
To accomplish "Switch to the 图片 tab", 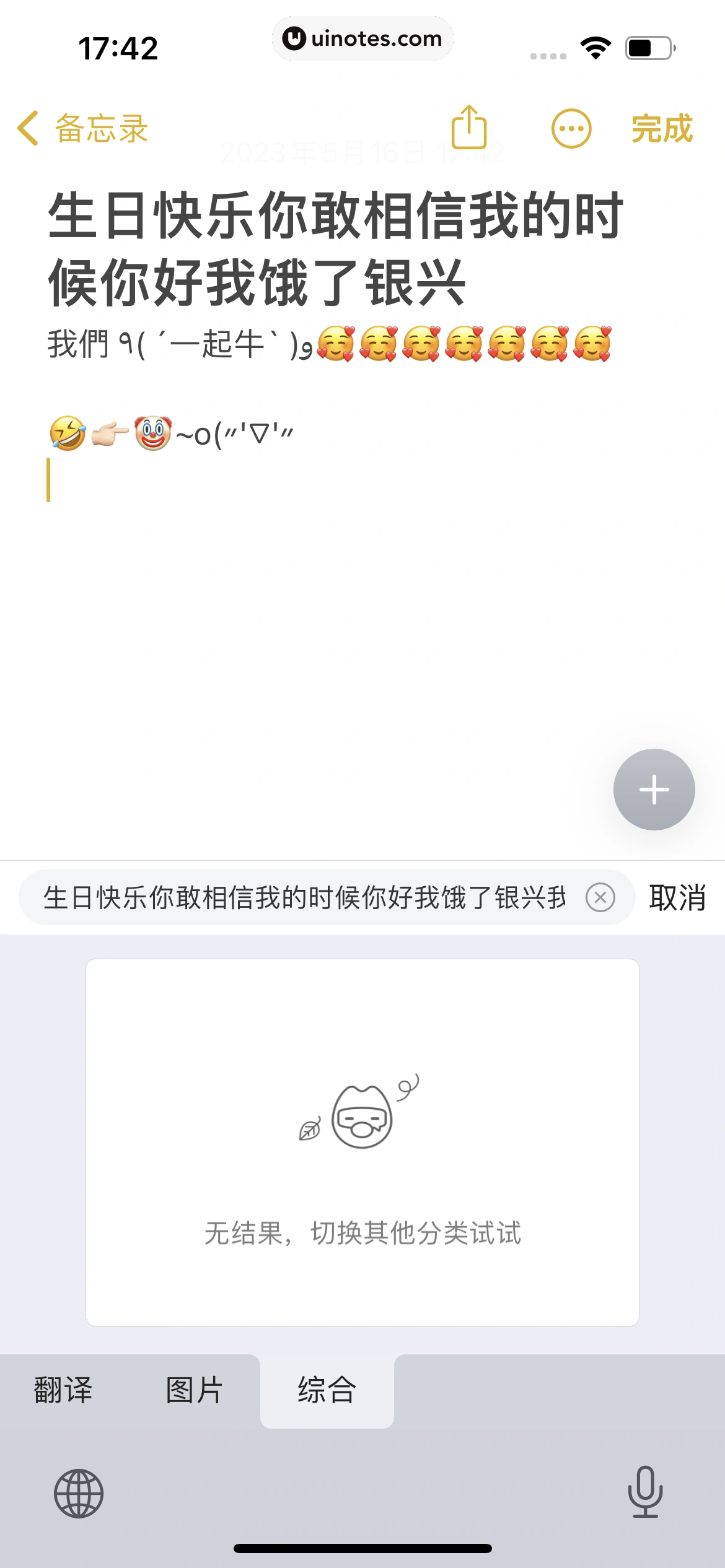I will pos(195,1390).
